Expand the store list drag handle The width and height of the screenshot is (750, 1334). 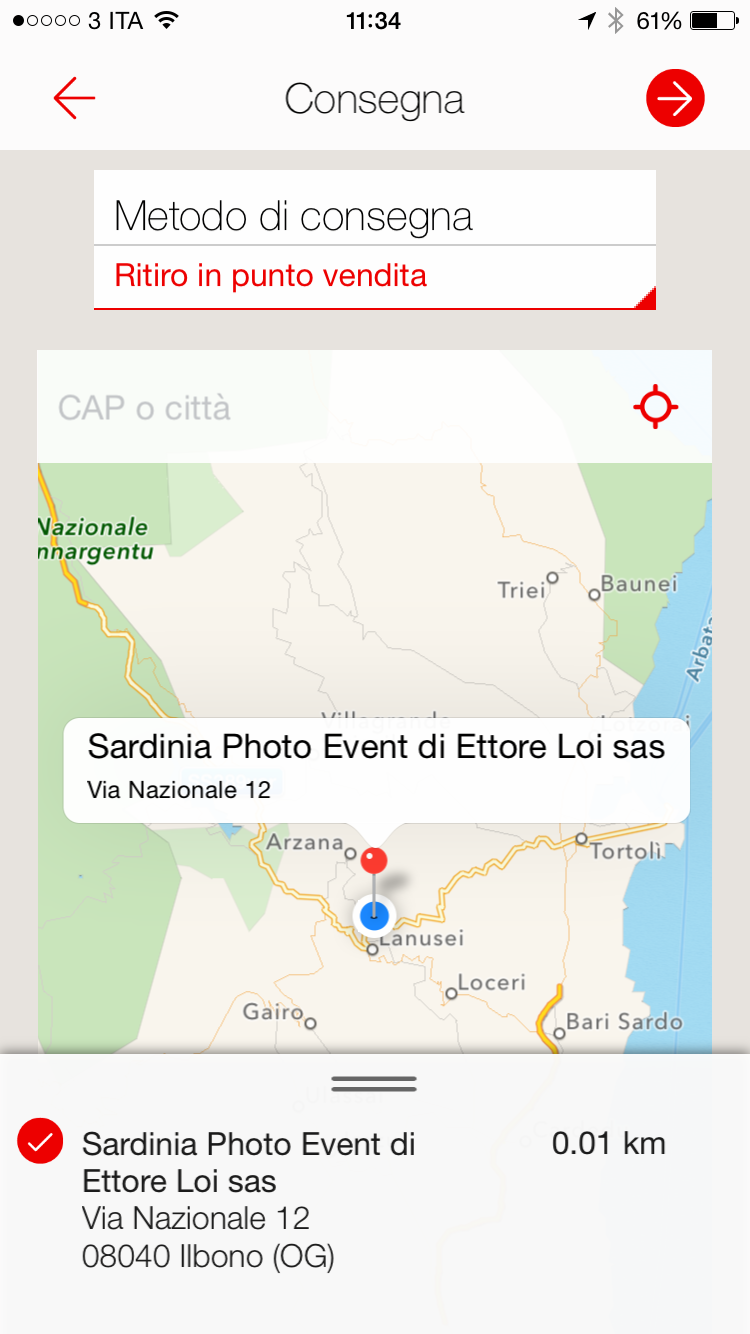point(374,1084)
